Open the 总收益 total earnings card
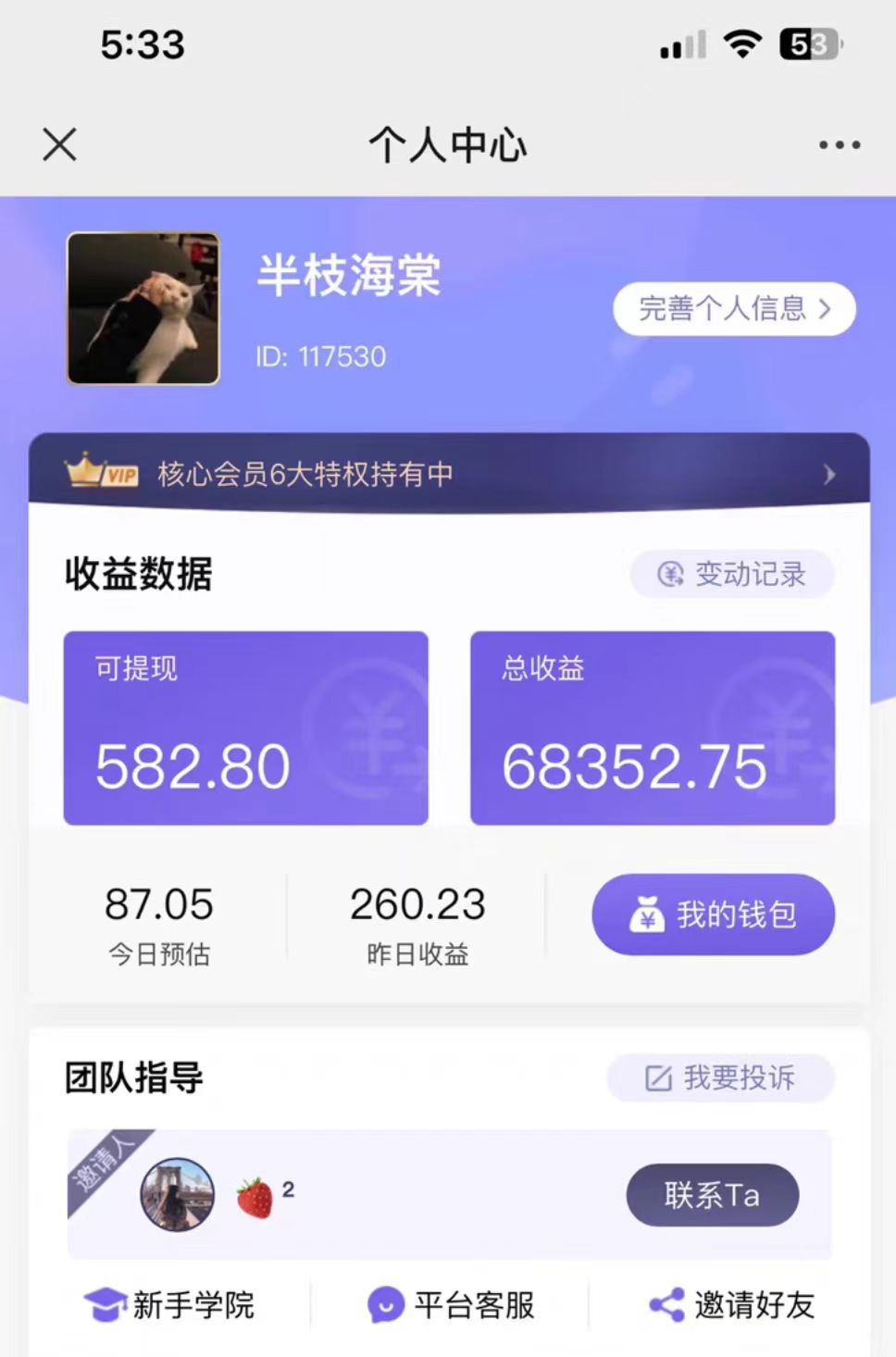The width and height of the screenshot is (896, 1357). pos(653,728)
